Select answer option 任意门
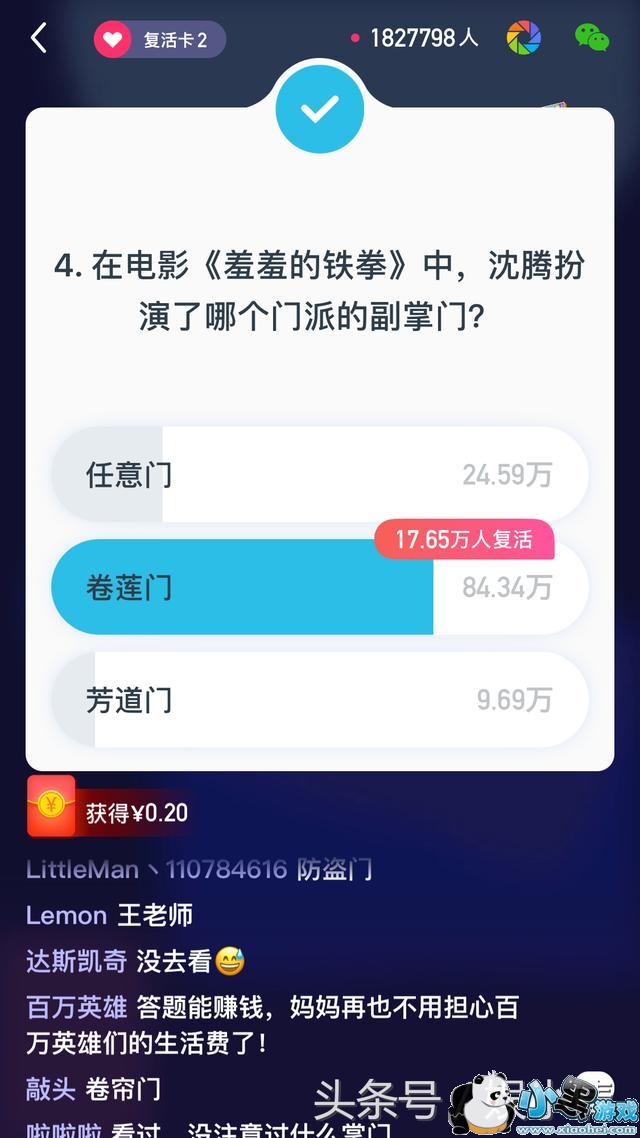This screenshot has height=1138, width=640. pyautogui.click(x=320, y=474)
